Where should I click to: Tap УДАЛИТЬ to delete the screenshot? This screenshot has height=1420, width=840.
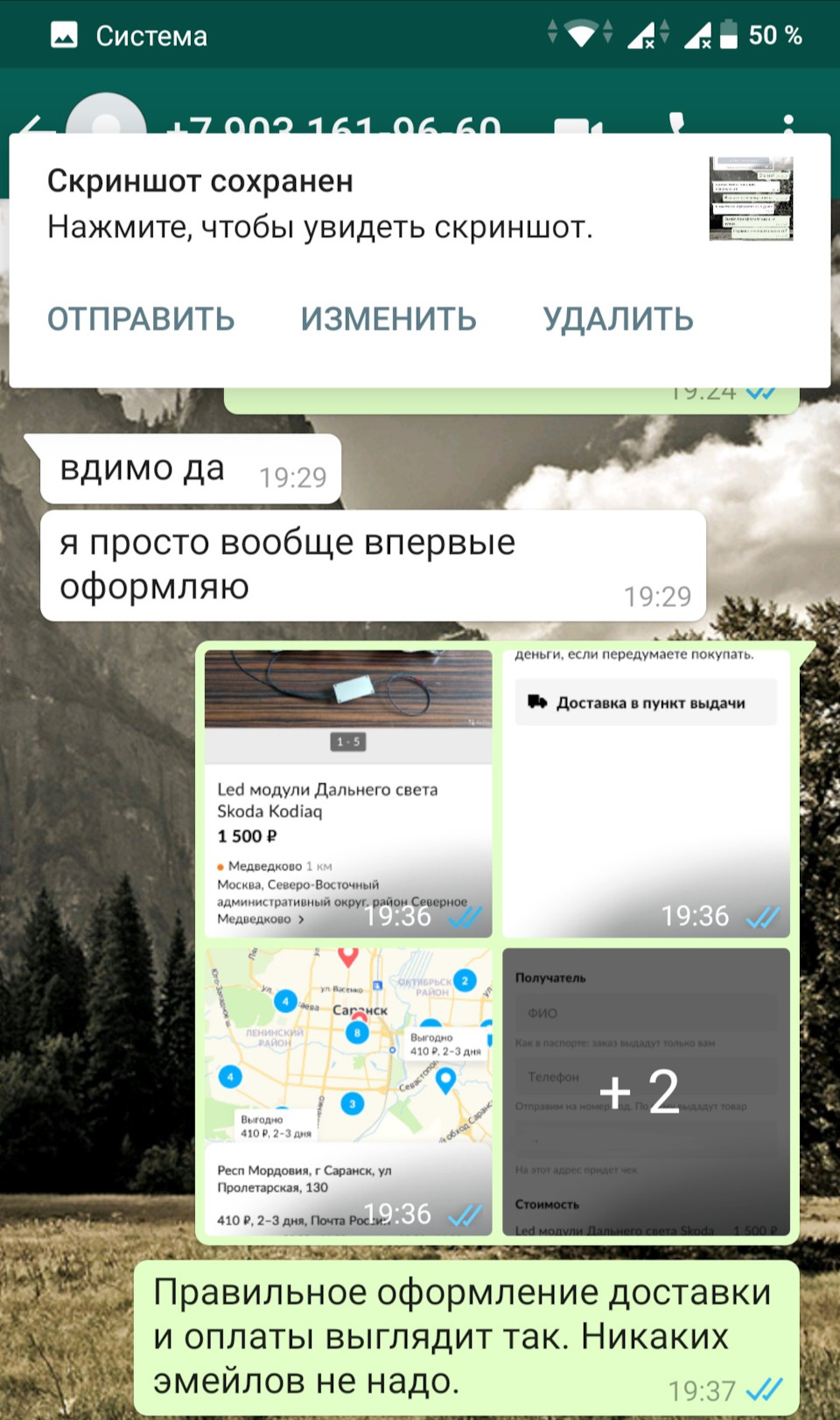tap(618, 319)
